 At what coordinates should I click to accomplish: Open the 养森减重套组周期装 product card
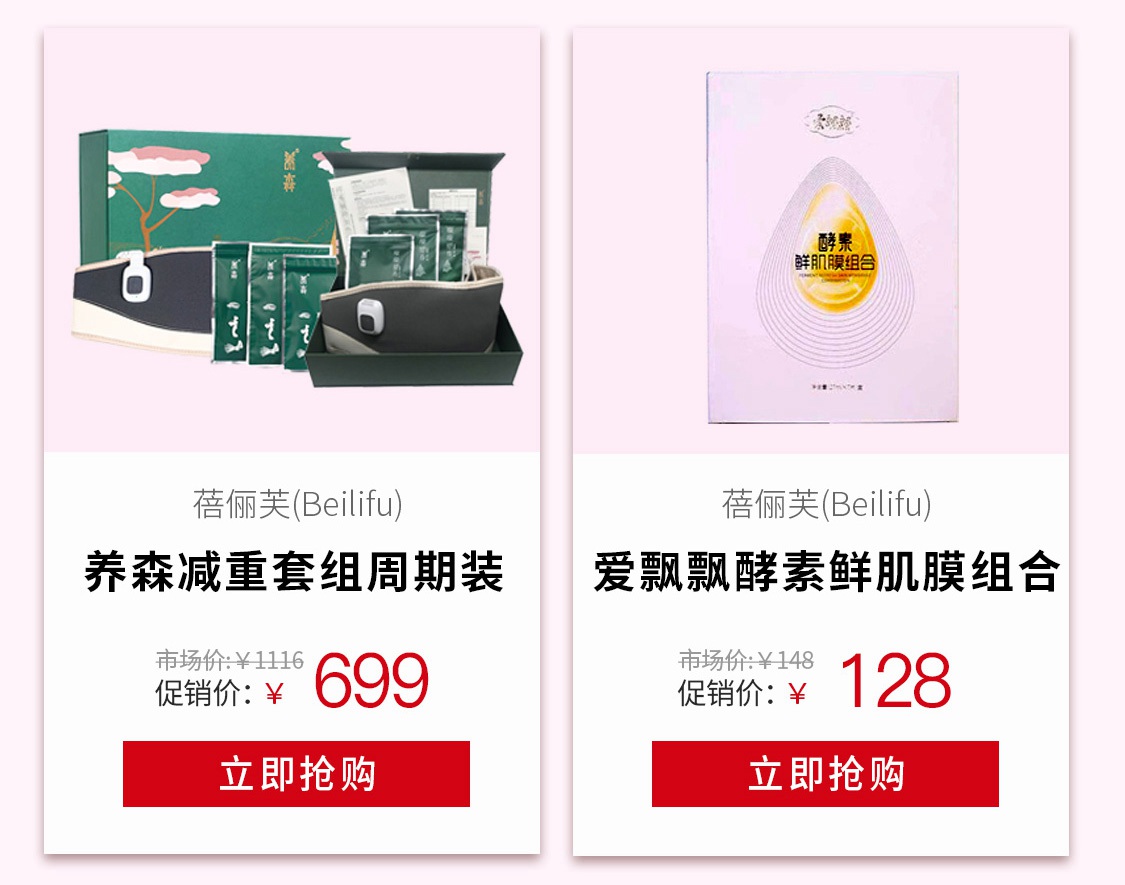coord(292,573)
